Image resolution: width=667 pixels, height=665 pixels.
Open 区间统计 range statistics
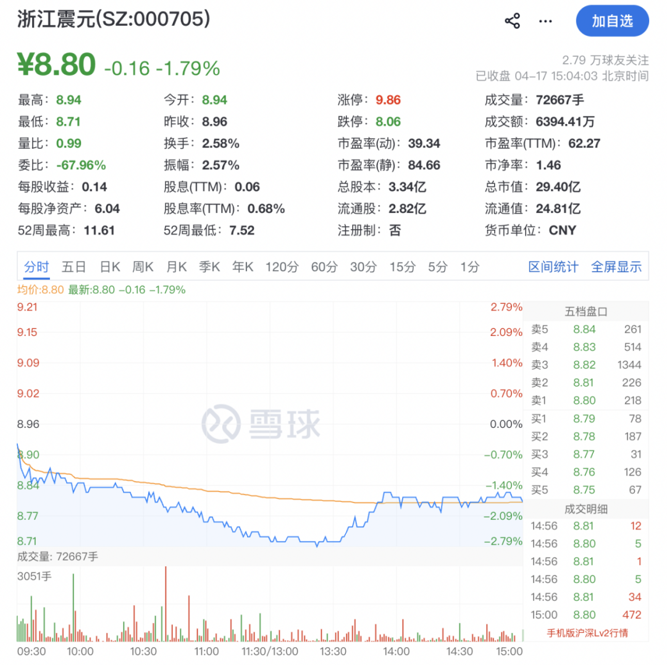pyautogui.click(x=553, y=267)
